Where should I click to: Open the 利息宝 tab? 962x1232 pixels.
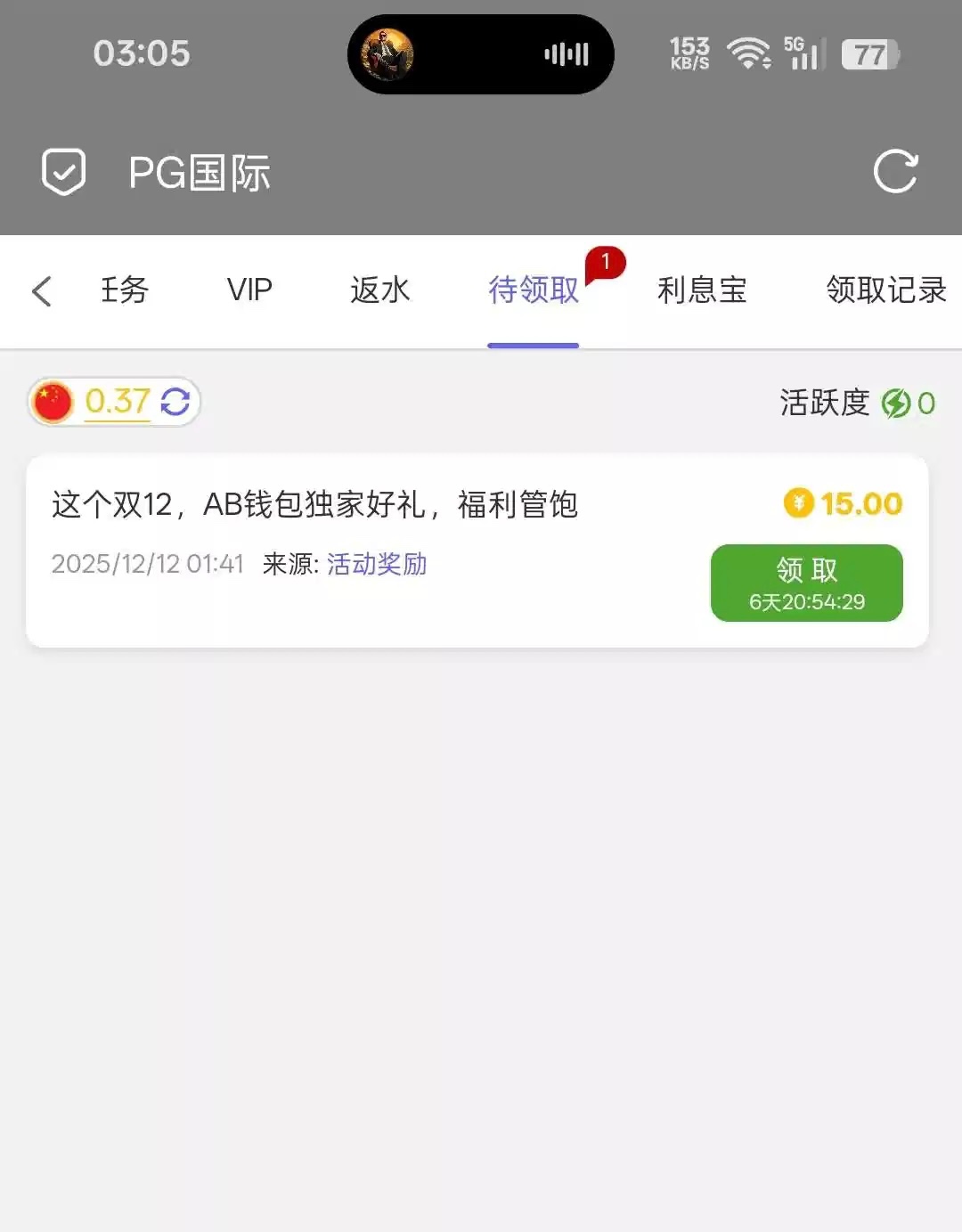tap(702, 290)
